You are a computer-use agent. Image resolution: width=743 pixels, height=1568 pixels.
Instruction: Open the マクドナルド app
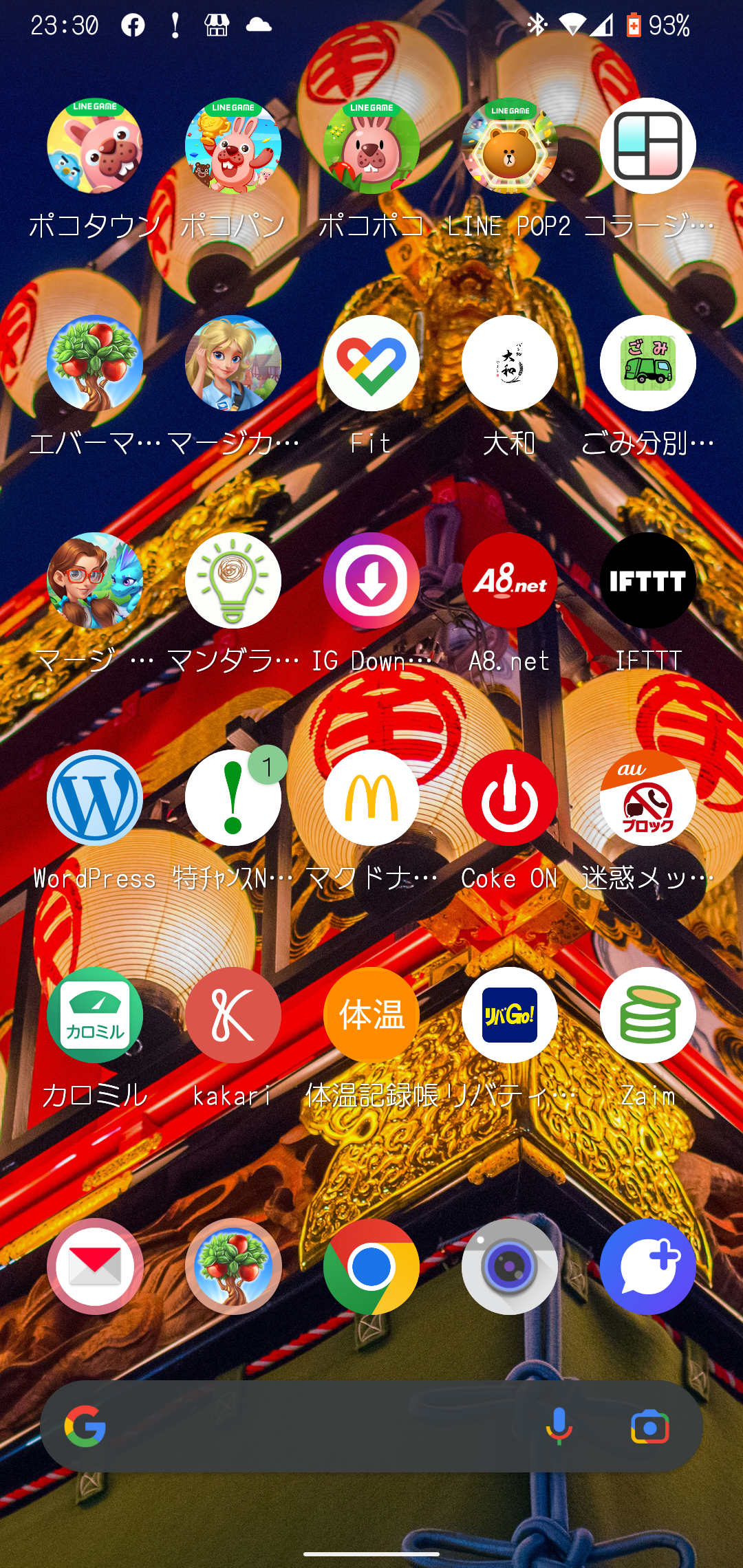(371, 798)
